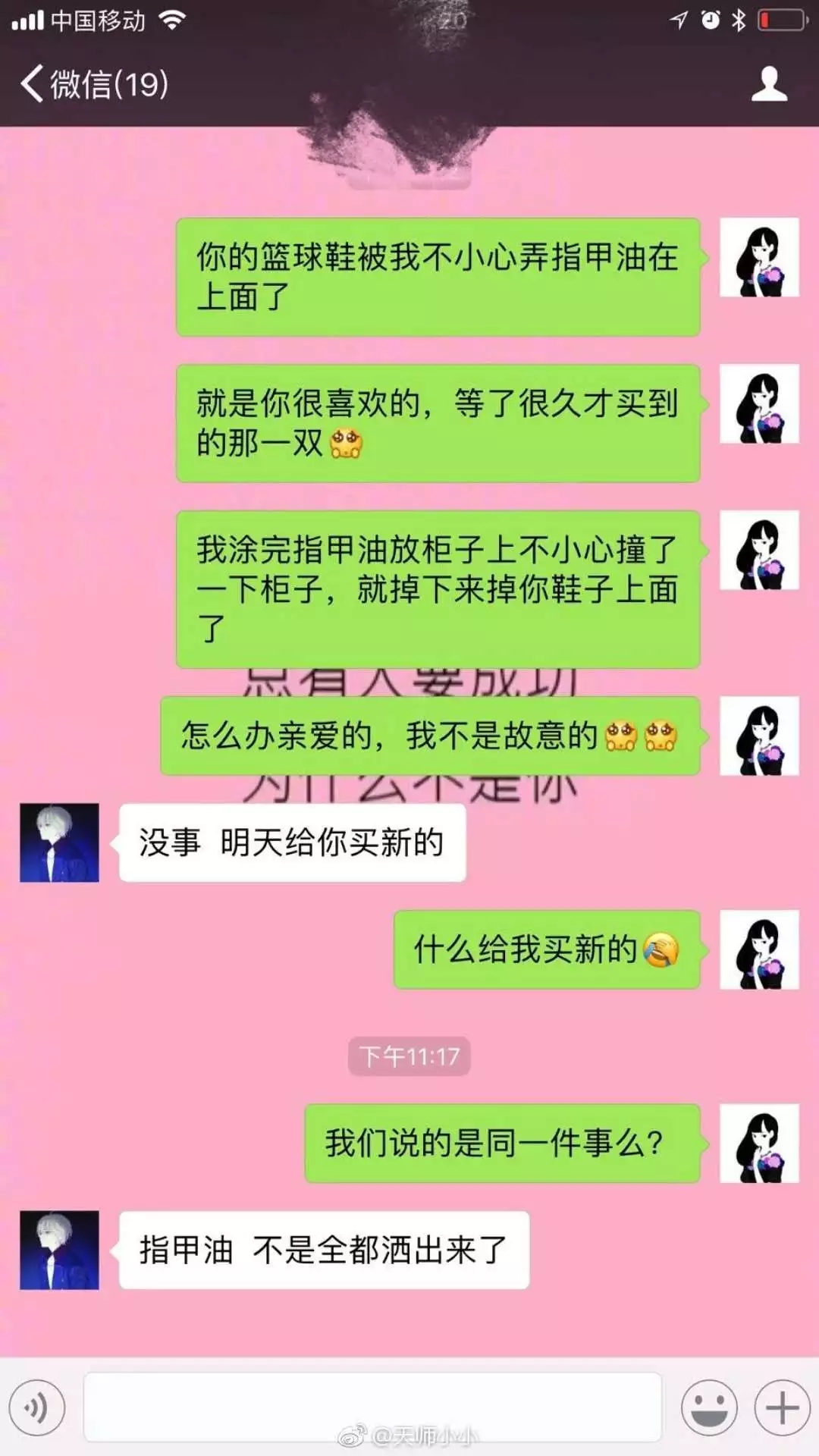Tap the avatar beside 没事 明天给你买新的

59,843
